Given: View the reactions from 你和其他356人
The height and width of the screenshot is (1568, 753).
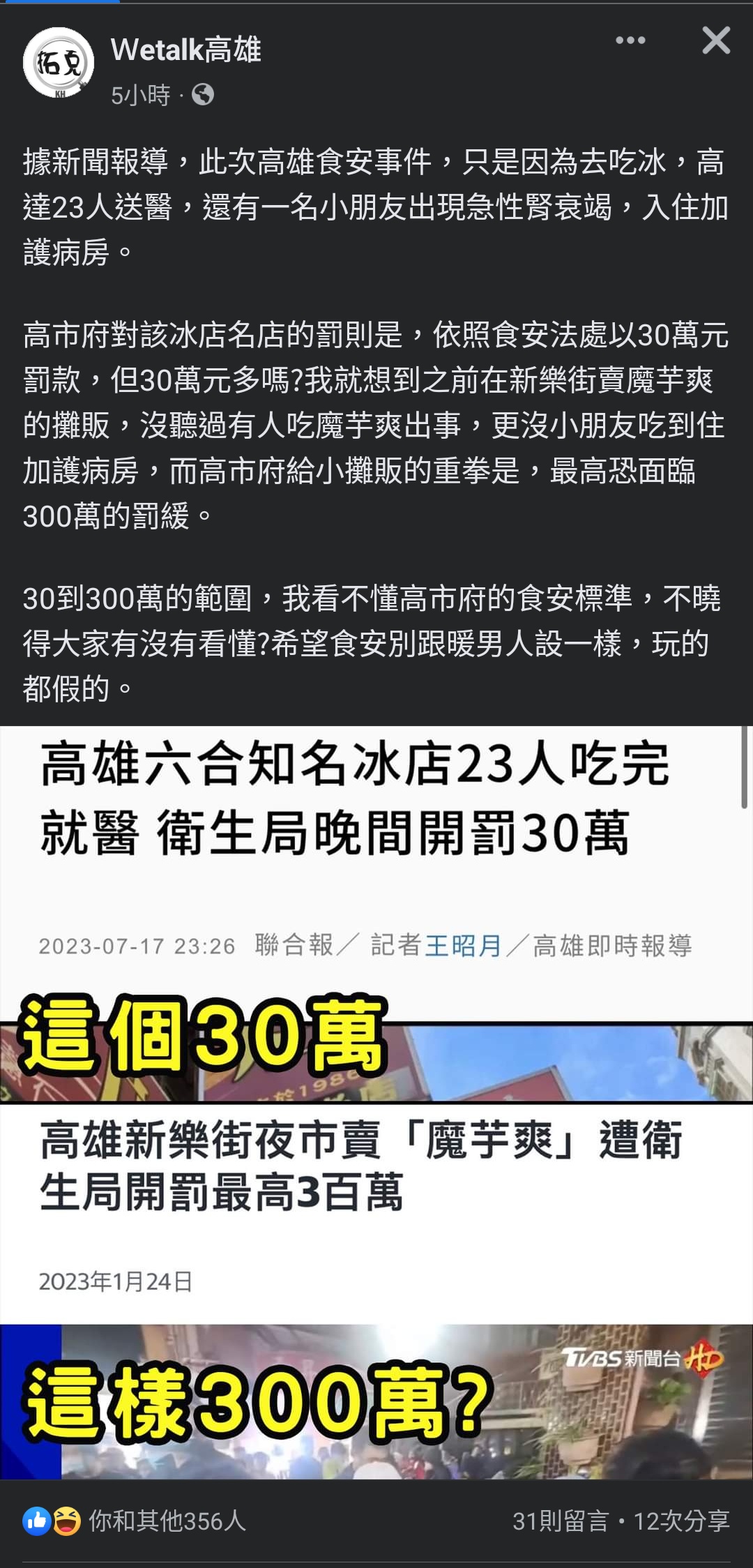Looking at the screenshot, I should click(166, 1521).
